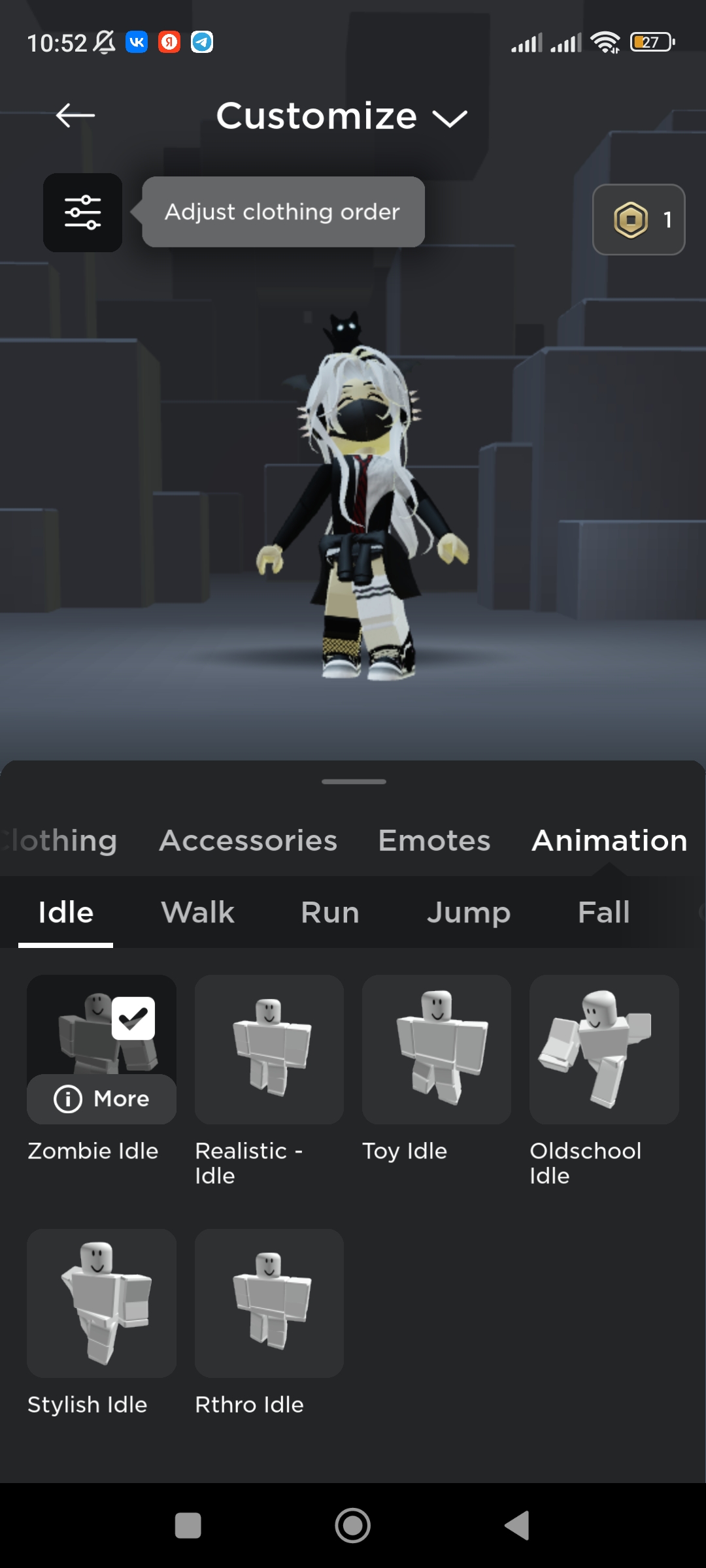Switch to the Emotes tab

[434, 840]
